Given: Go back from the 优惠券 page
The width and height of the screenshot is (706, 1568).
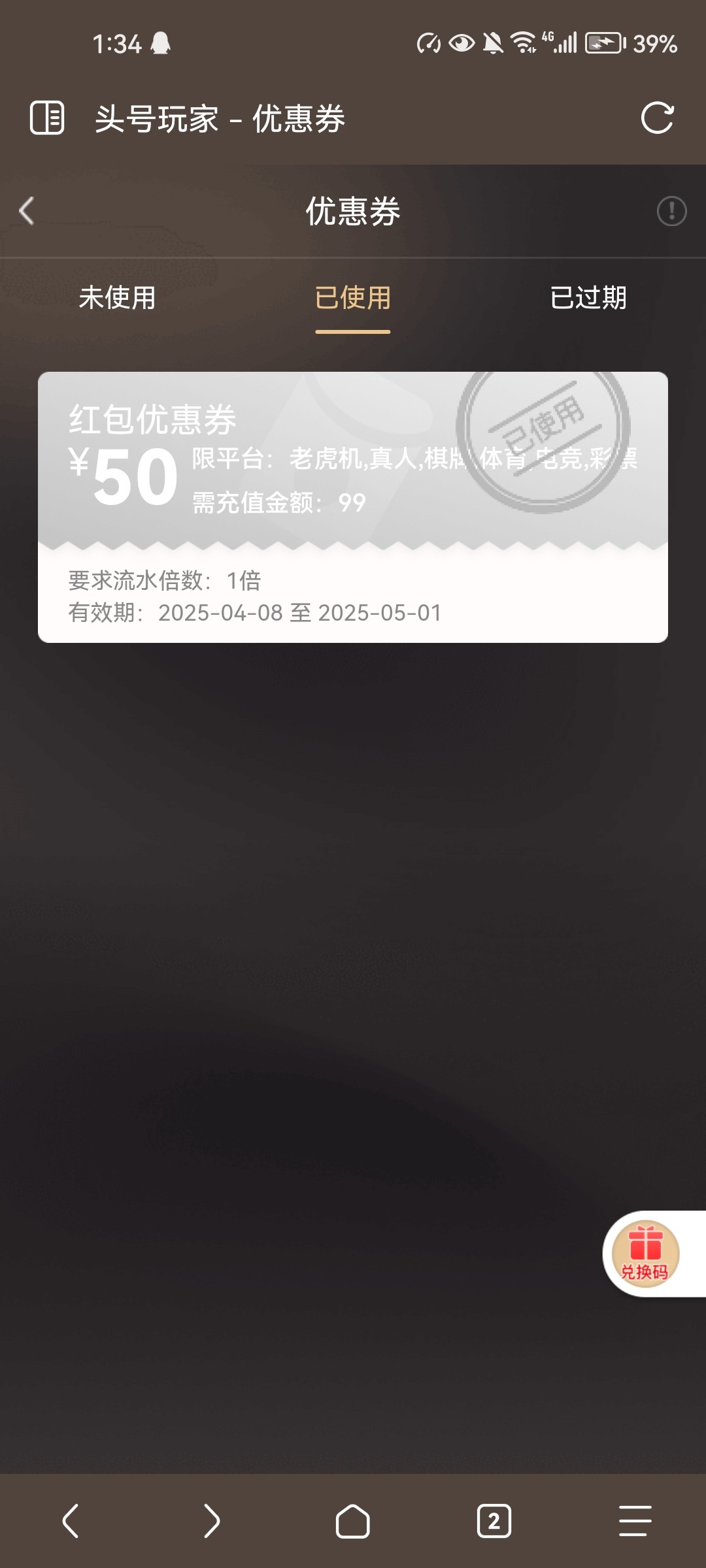Looking at the screenshot, I should 27,211.
